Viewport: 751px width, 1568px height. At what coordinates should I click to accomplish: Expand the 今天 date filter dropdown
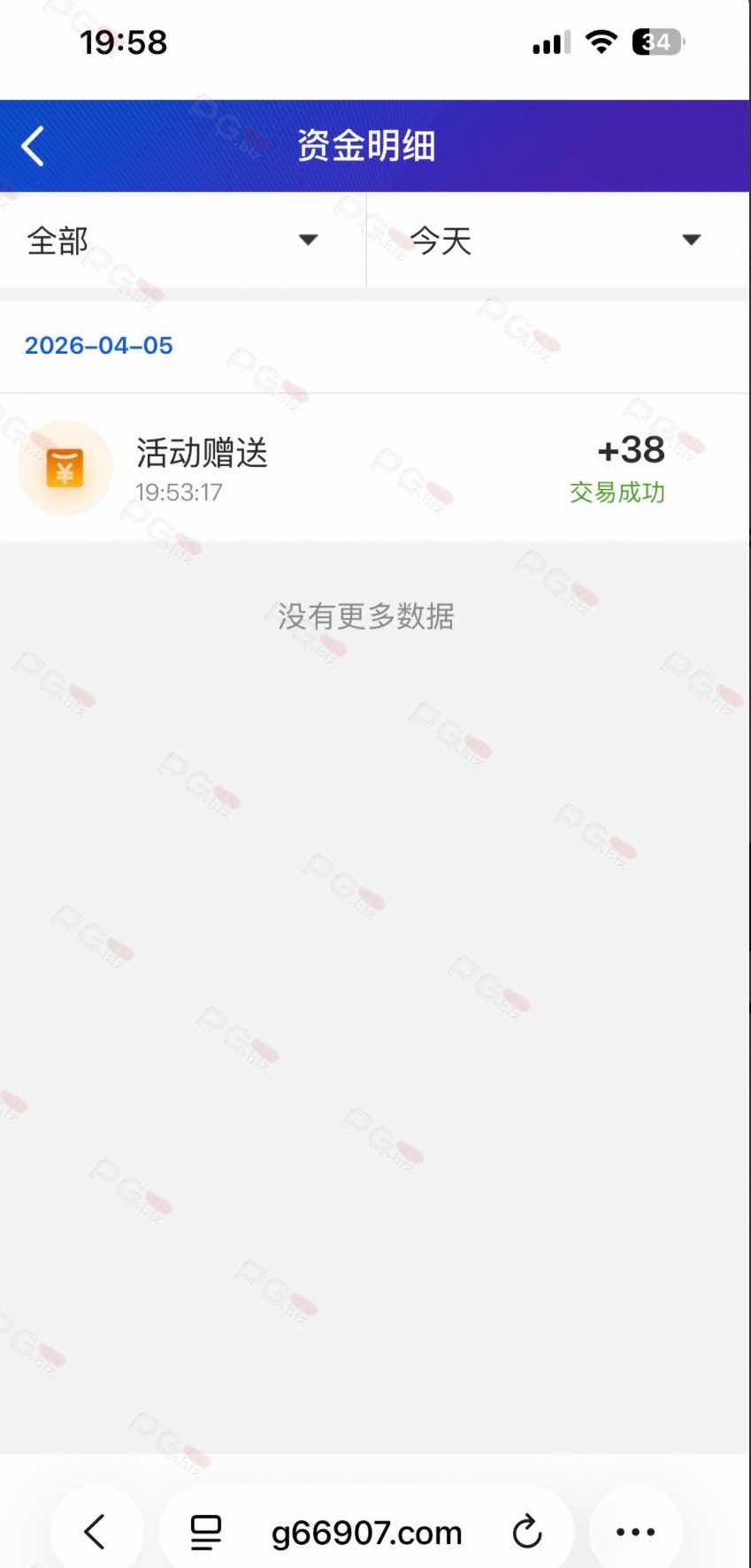(x=557, y=240)
